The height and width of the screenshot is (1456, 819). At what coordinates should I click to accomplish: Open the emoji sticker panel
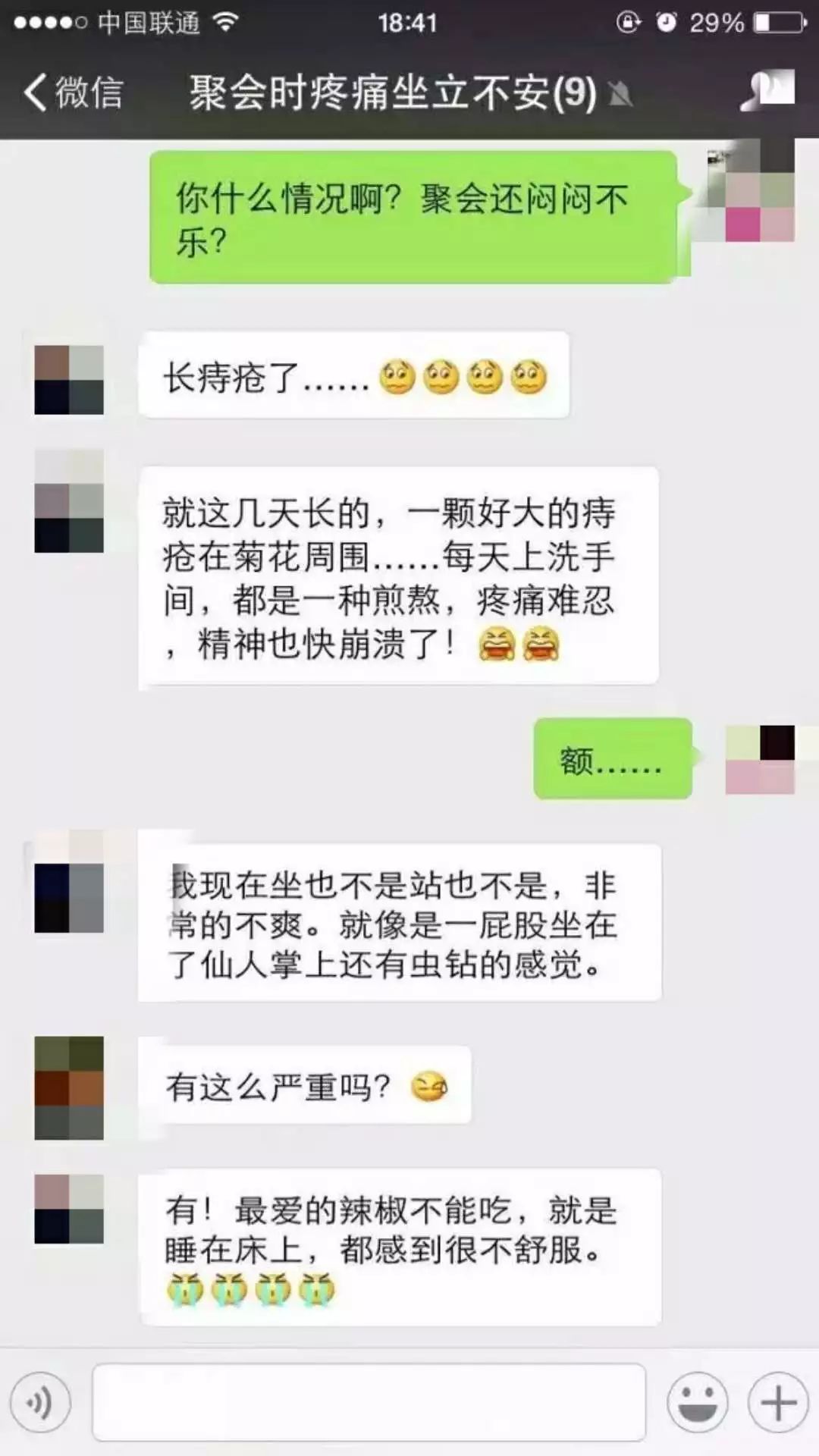pos(697,1402)
